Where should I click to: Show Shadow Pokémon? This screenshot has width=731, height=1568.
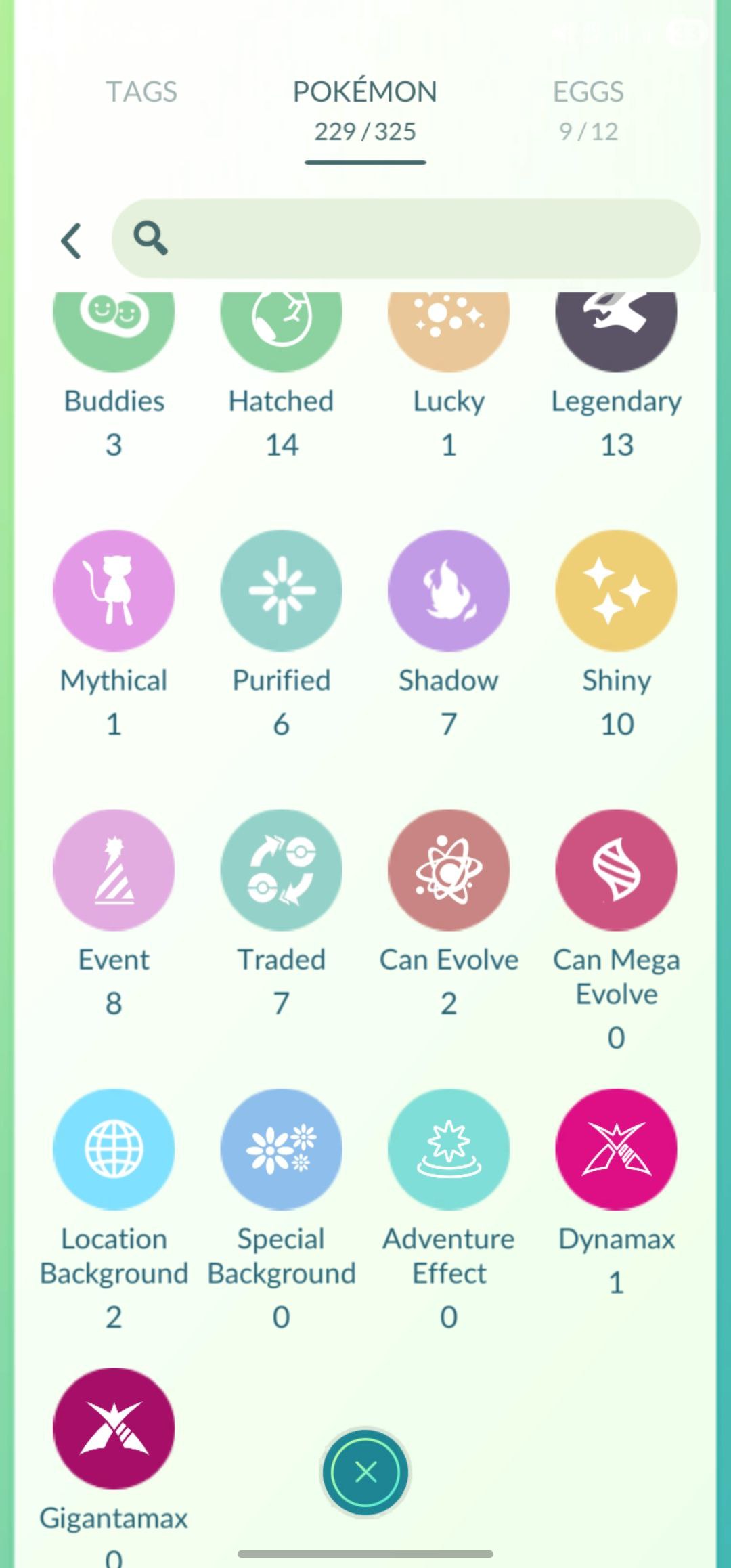click(448, 591)
